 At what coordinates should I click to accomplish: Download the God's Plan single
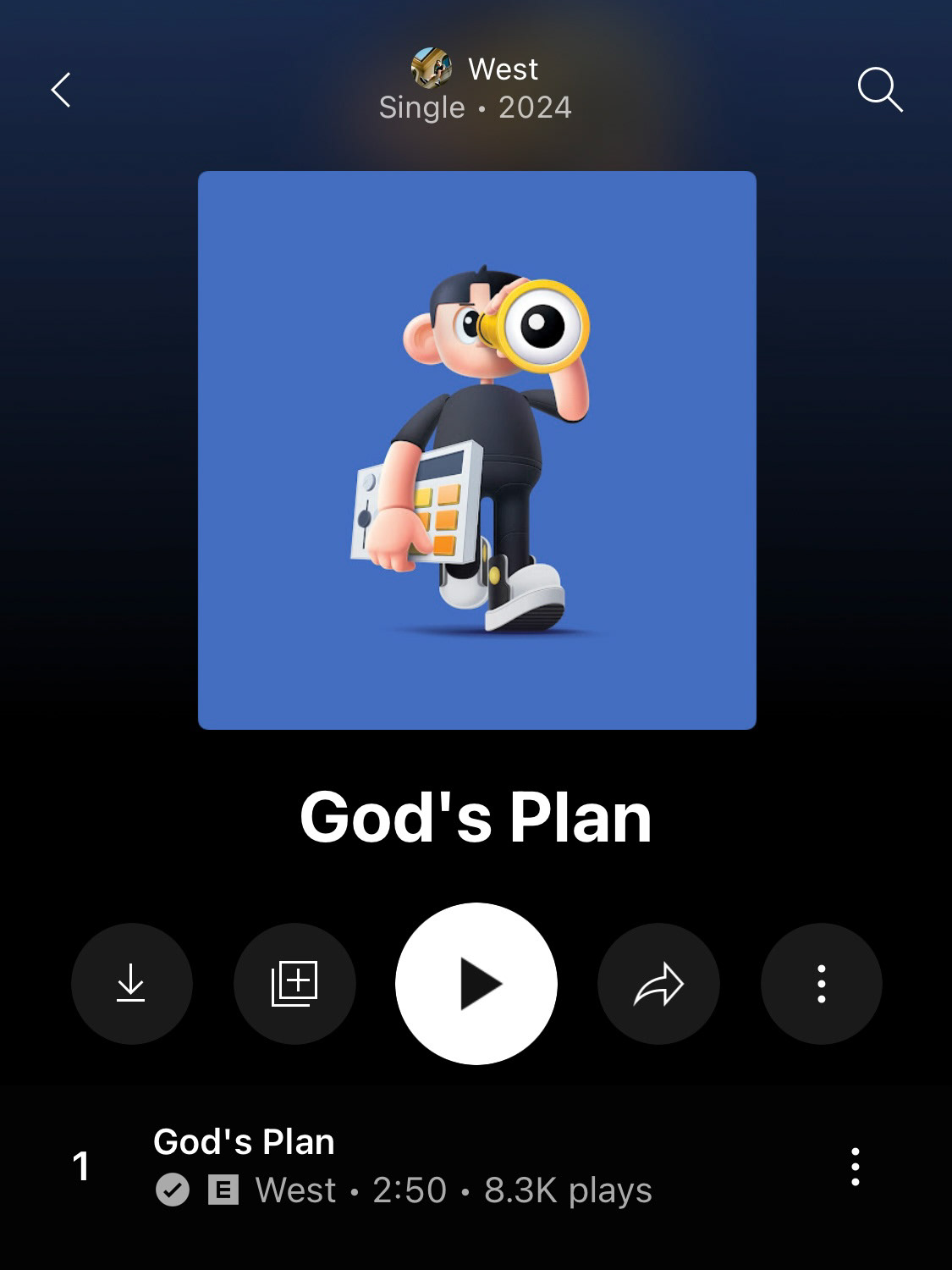point(131,983)
